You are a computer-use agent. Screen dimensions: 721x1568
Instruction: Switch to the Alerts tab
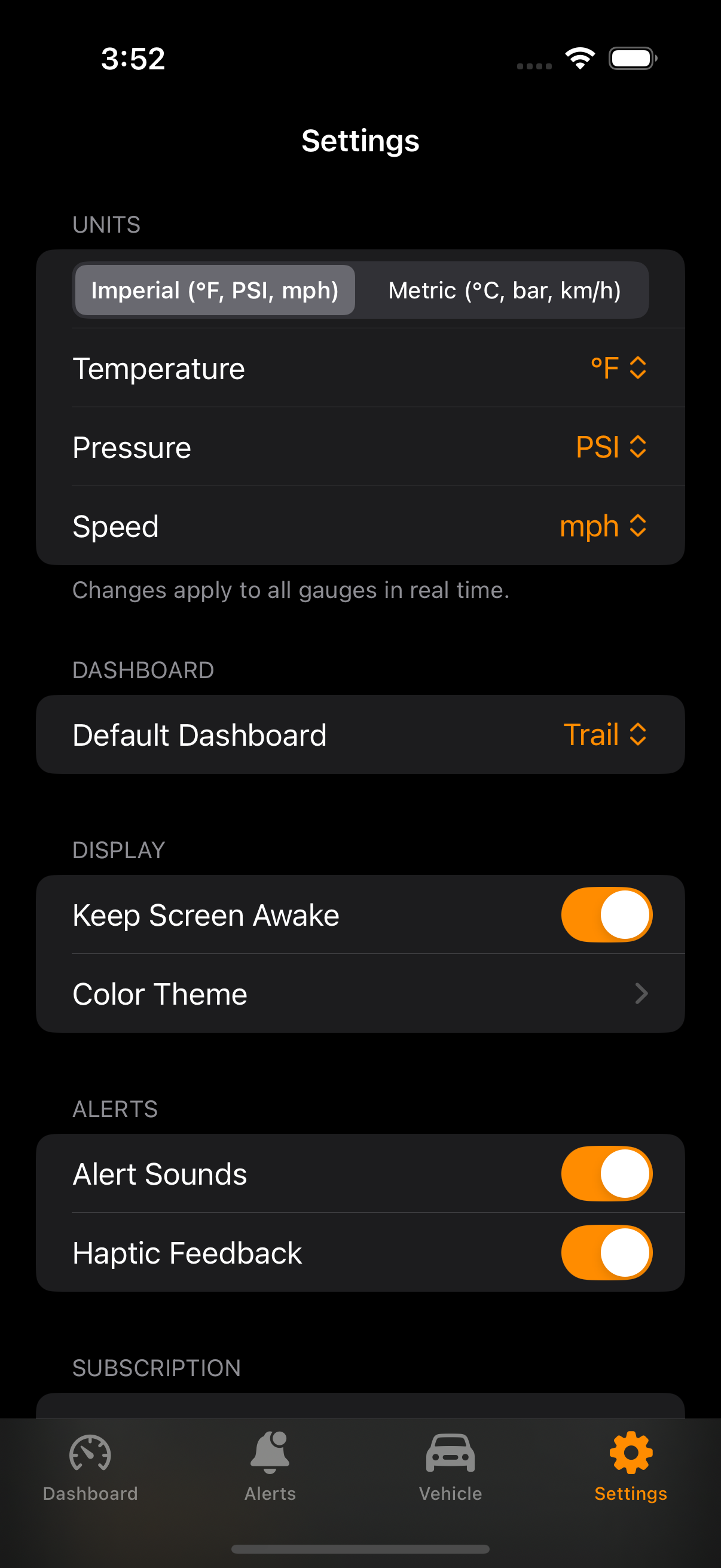tap(270, 1468)
